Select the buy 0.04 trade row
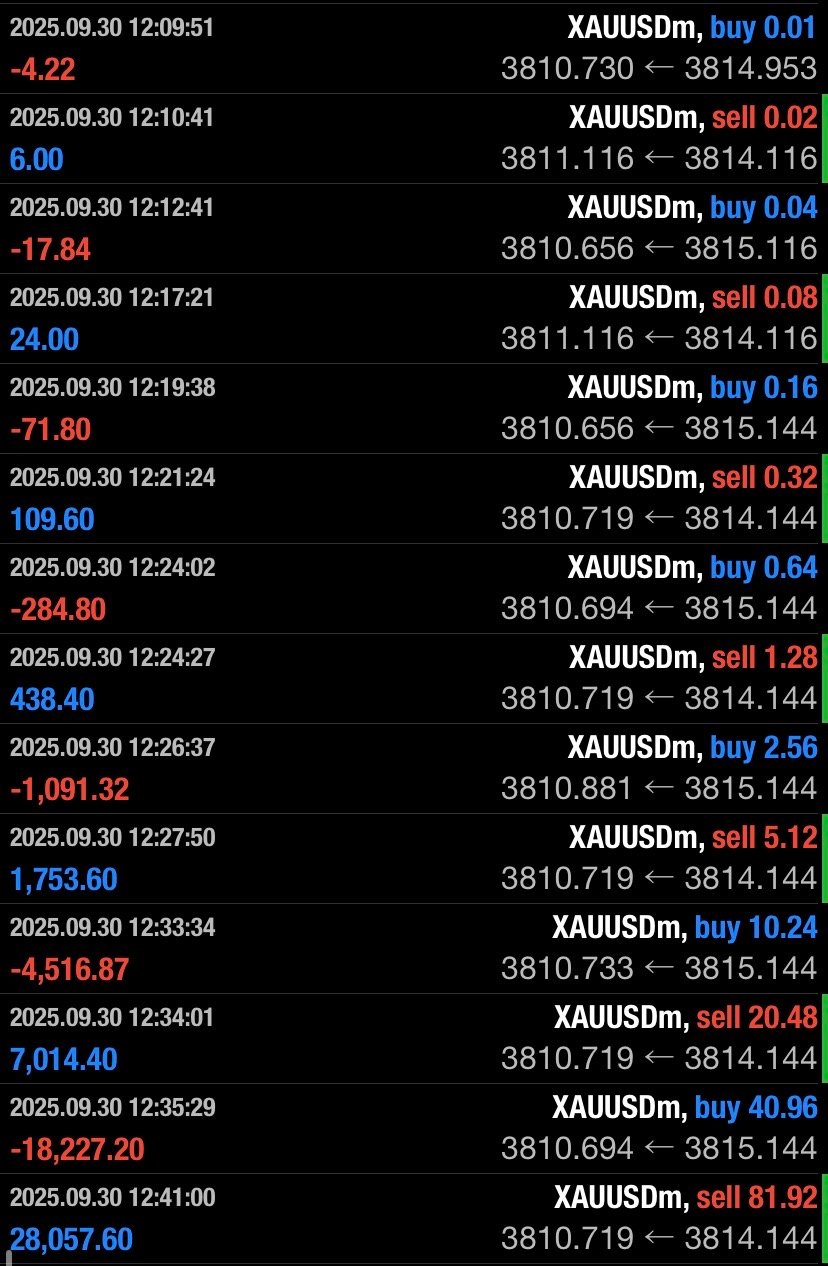This screenshot has height=1266, width=828. click(414, 228)
